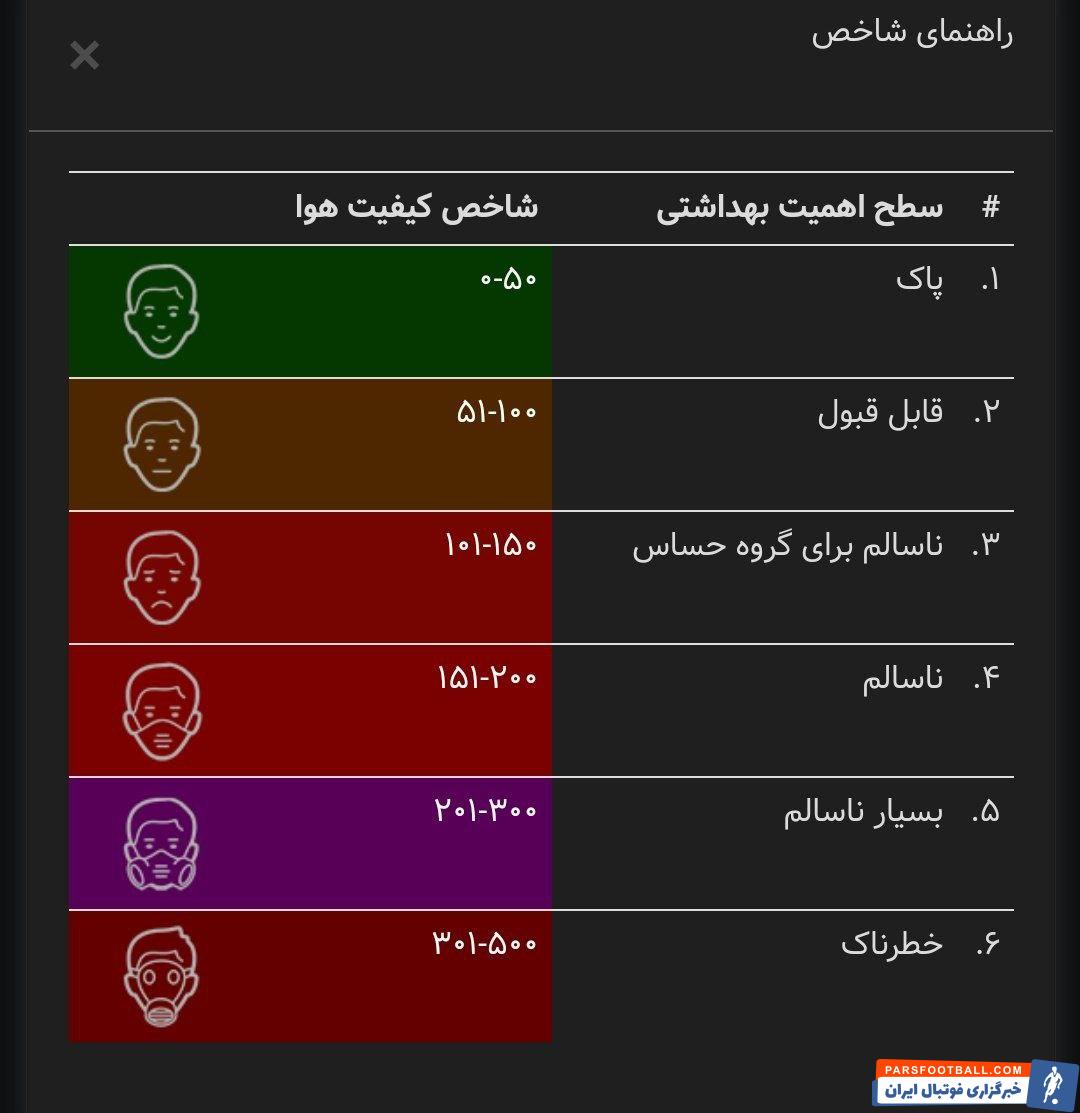This screenshot has width=1080, height=1113.
Task: Select the 51-100 range value
Action: point(495,411)
